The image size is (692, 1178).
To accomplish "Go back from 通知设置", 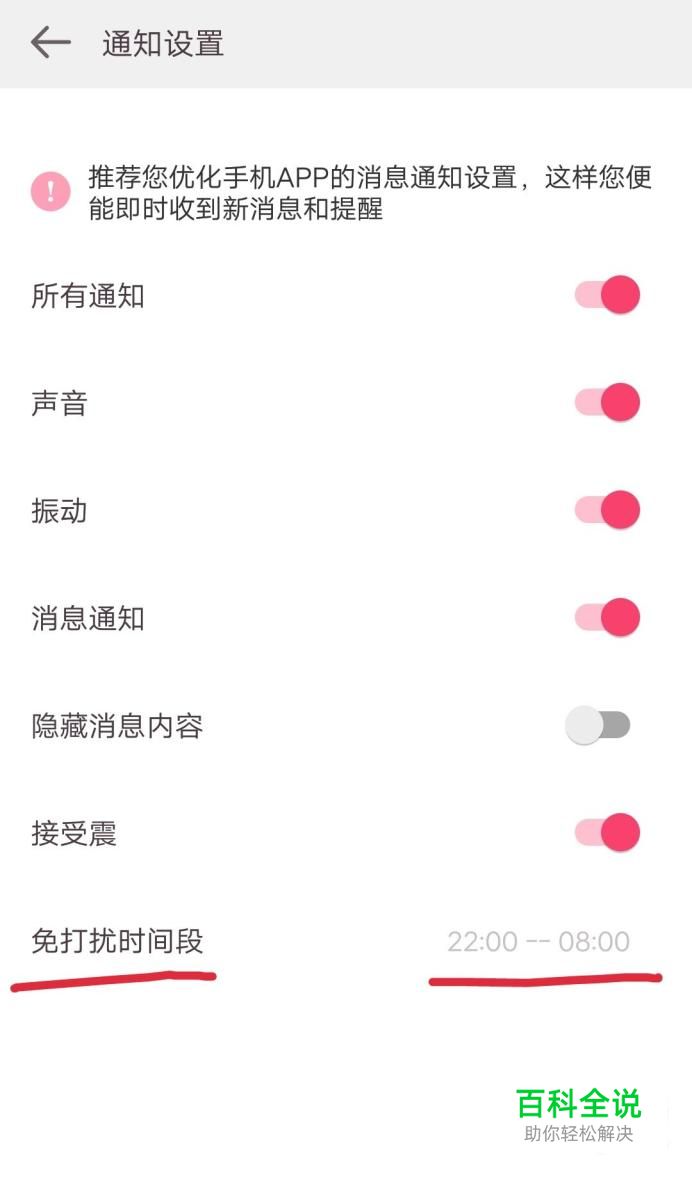I will point(50,43).
